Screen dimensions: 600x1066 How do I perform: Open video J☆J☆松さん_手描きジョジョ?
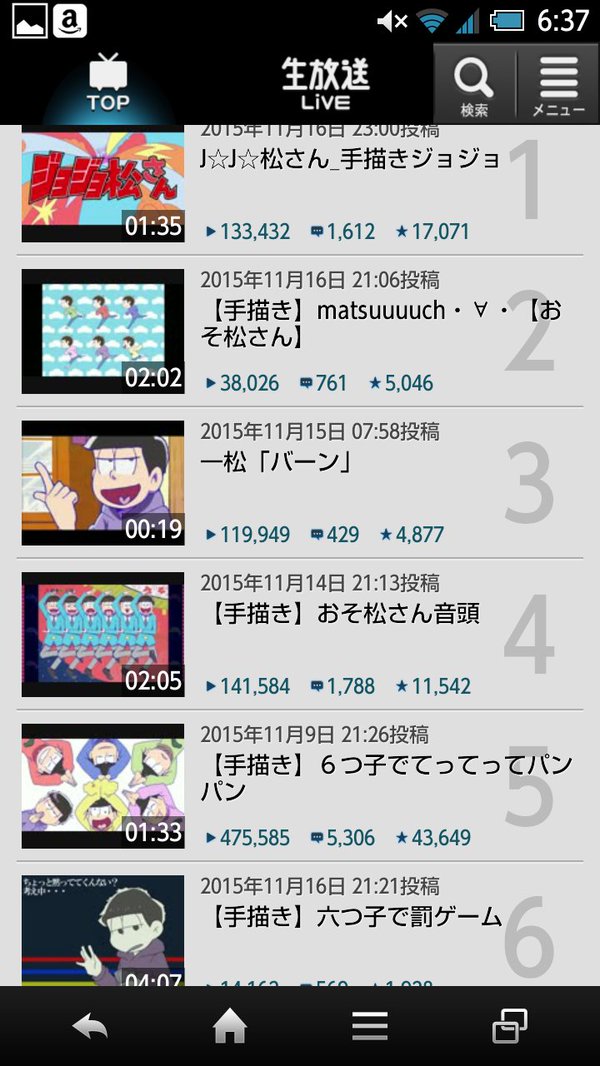click(349, 160)
